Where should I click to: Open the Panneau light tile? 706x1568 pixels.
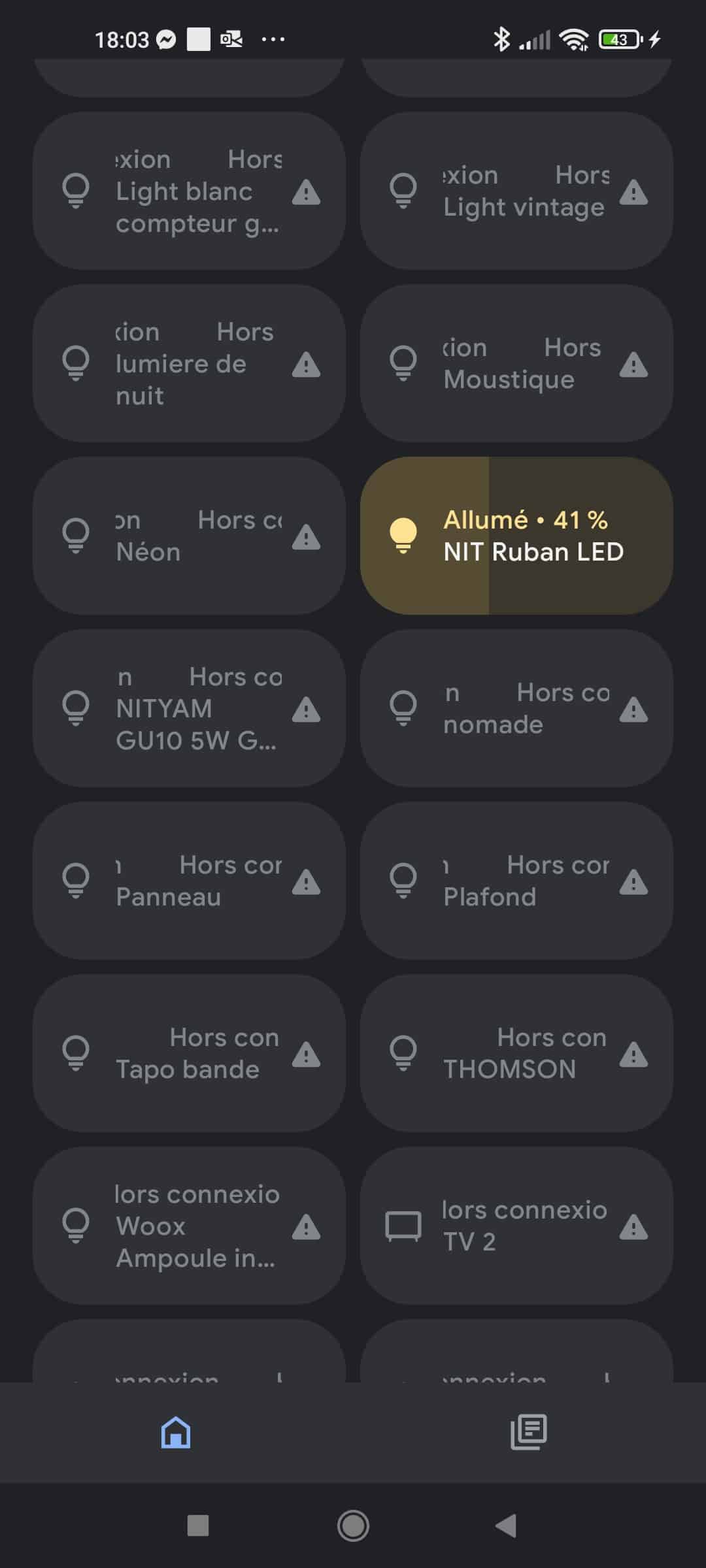189,881
